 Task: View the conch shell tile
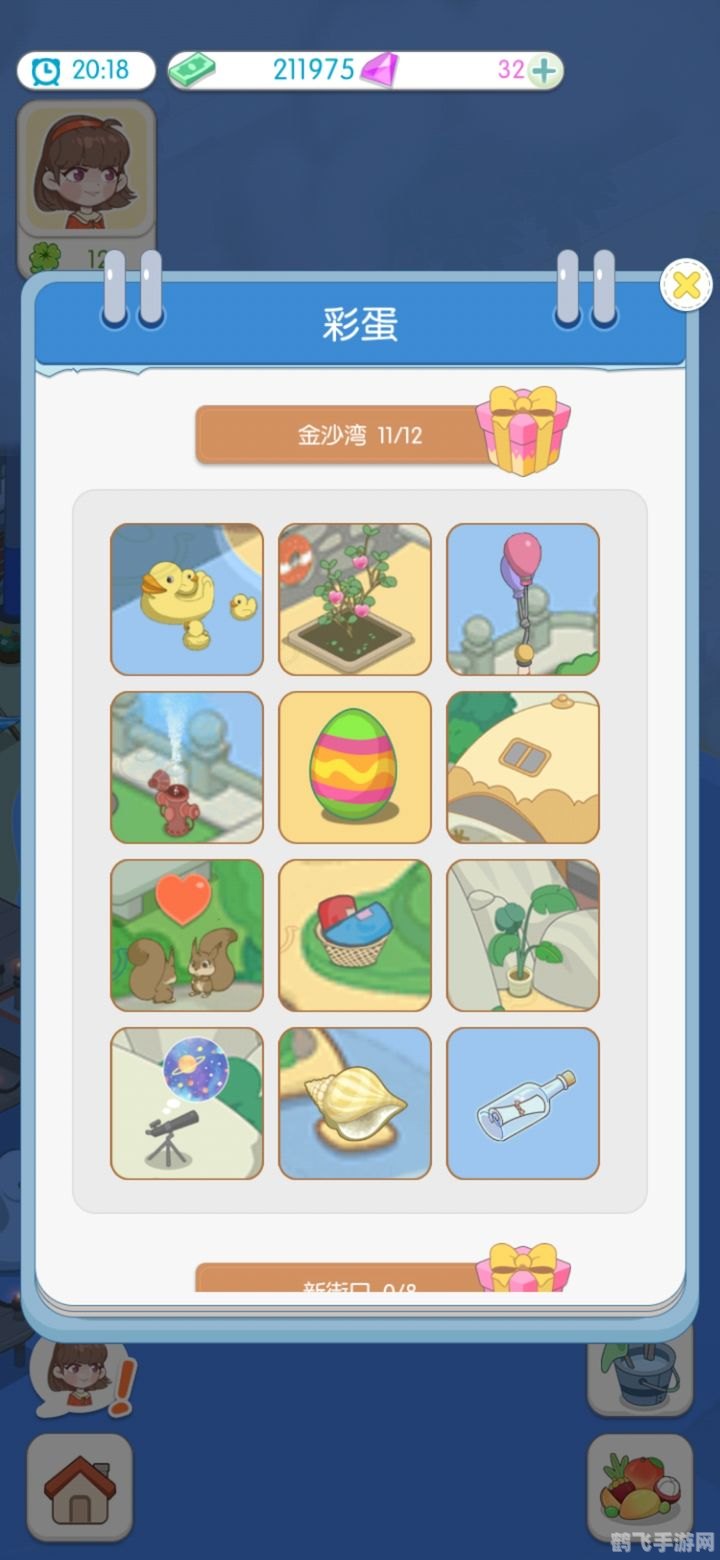[355, 1103]
